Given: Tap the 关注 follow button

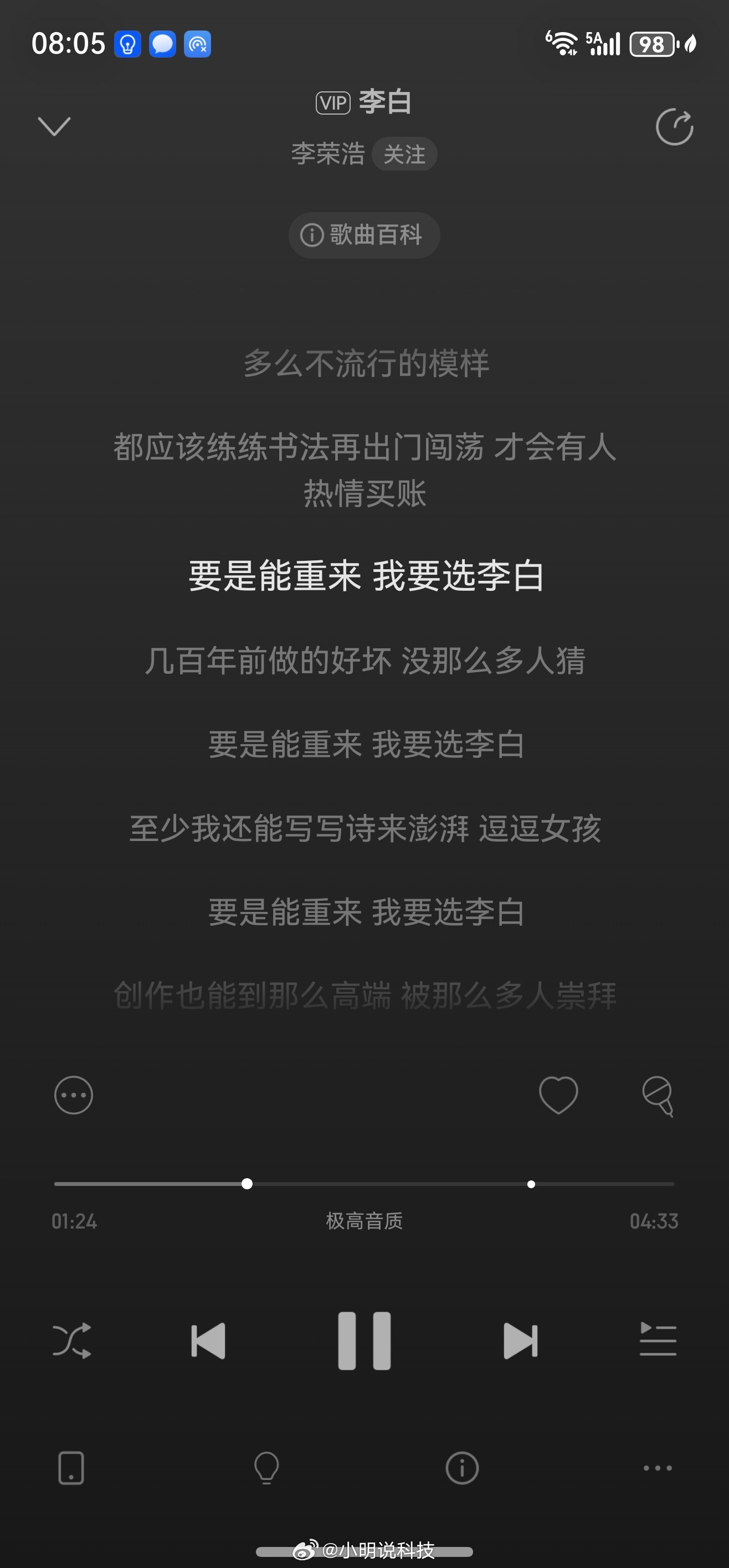Looking at the screenshot, I should (404, 154).
